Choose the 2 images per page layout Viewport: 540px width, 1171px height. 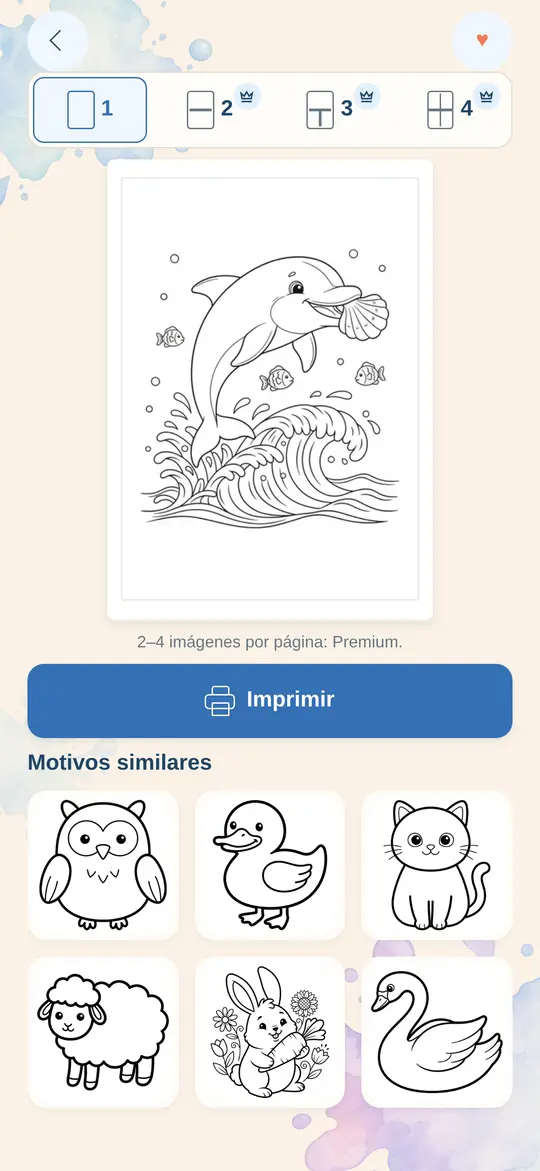[x=210, y=110]
